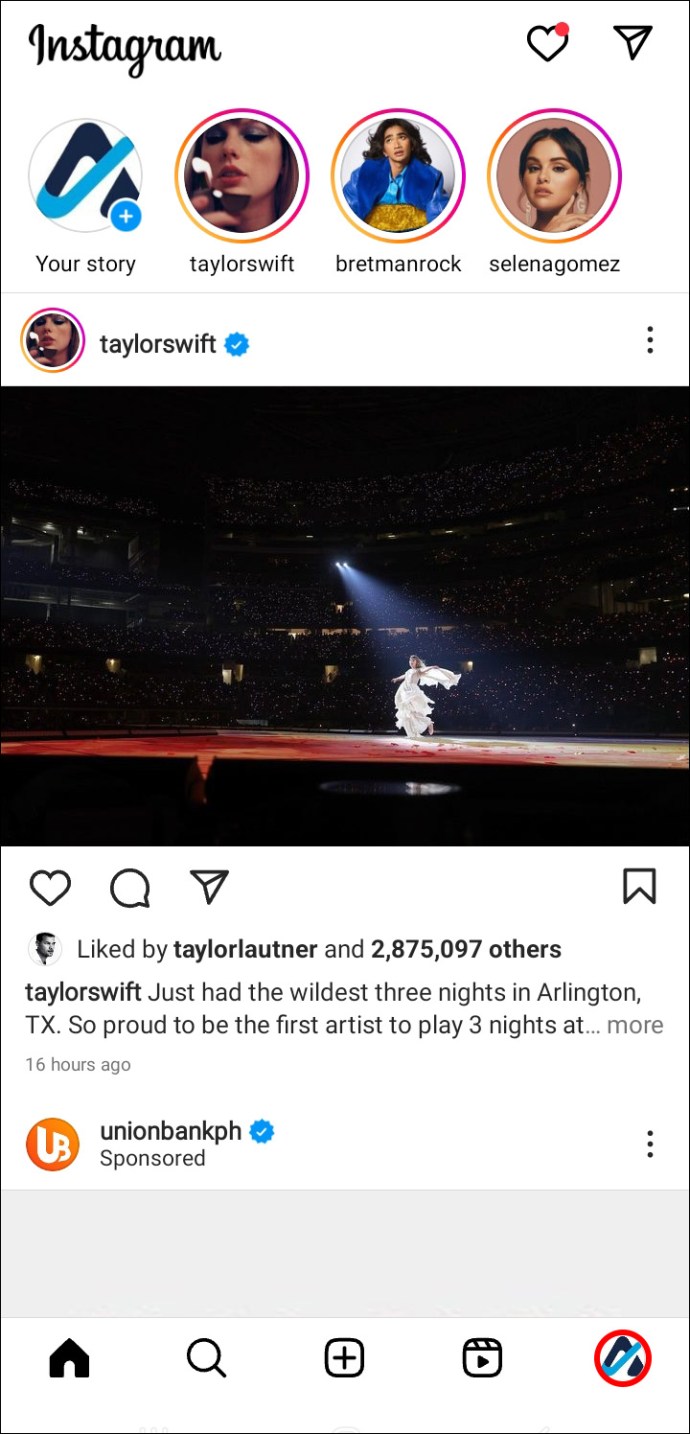The image size is (690, 1434).
Task: View taylorswift's story
Action: click(x=242, y=176)
